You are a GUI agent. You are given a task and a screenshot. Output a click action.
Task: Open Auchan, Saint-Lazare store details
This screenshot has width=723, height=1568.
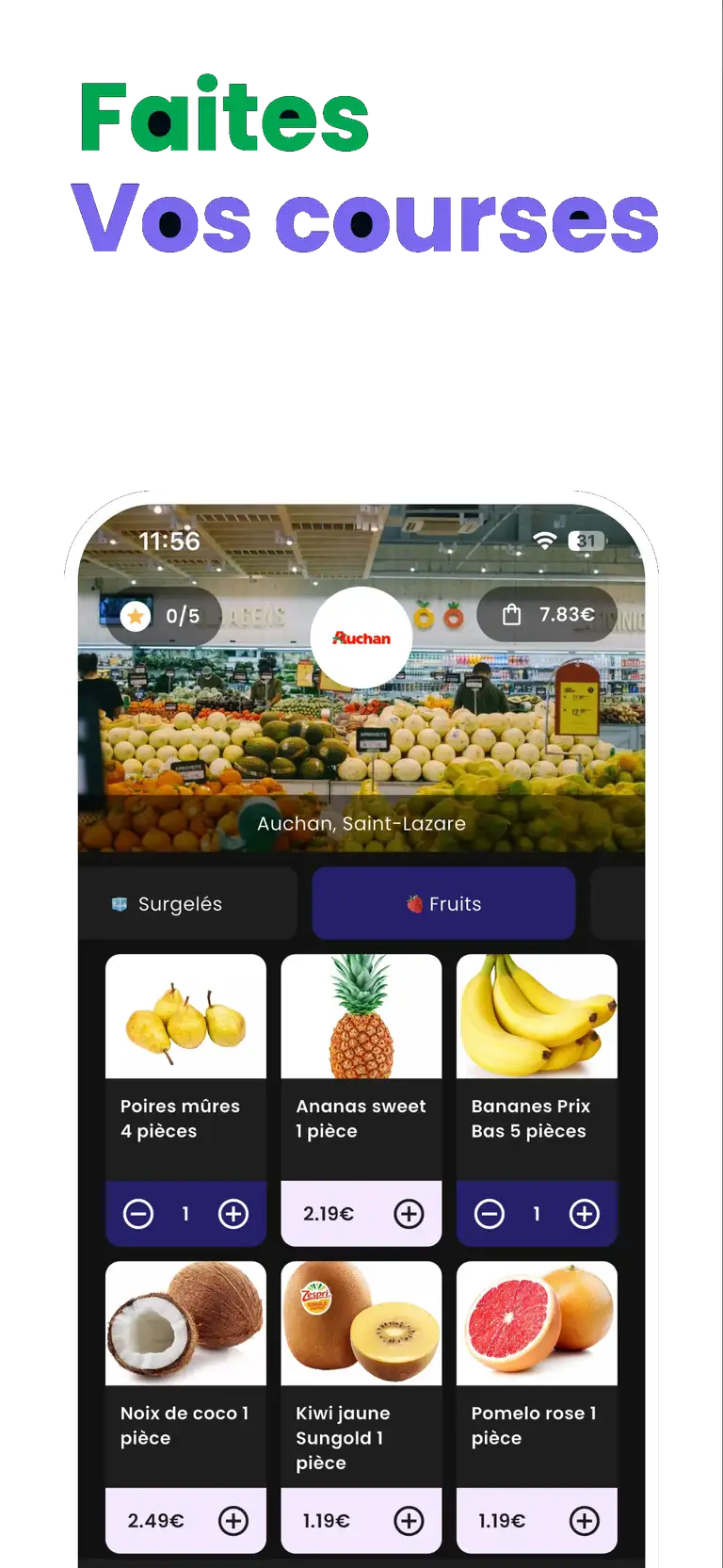tap(361, 823)
